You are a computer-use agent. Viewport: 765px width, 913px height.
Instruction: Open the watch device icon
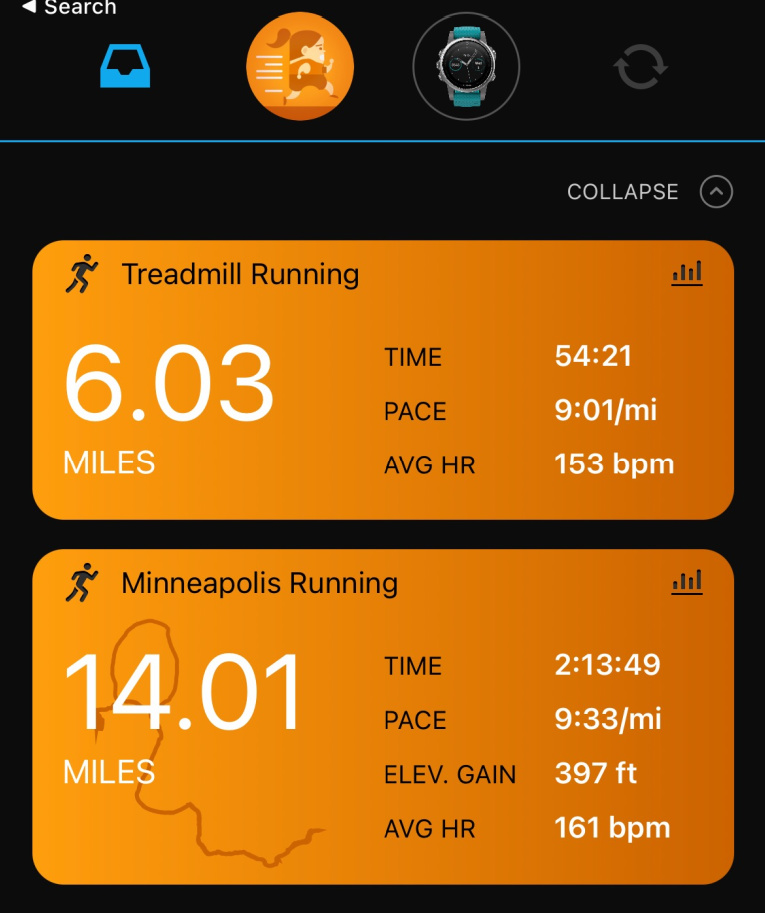[466, 66]
